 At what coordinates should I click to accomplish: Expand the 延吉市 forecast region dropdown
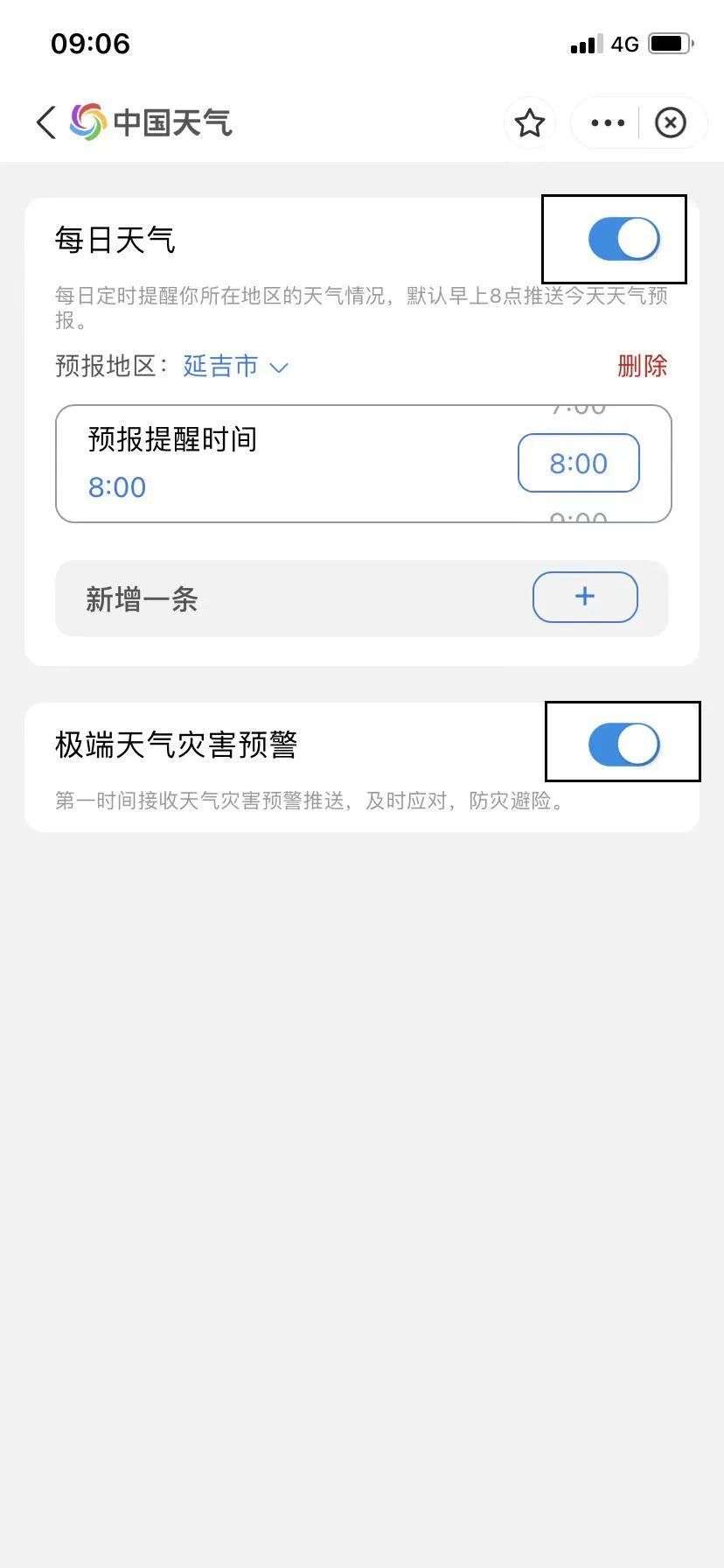pyautogui.click(x=235, y=366)
